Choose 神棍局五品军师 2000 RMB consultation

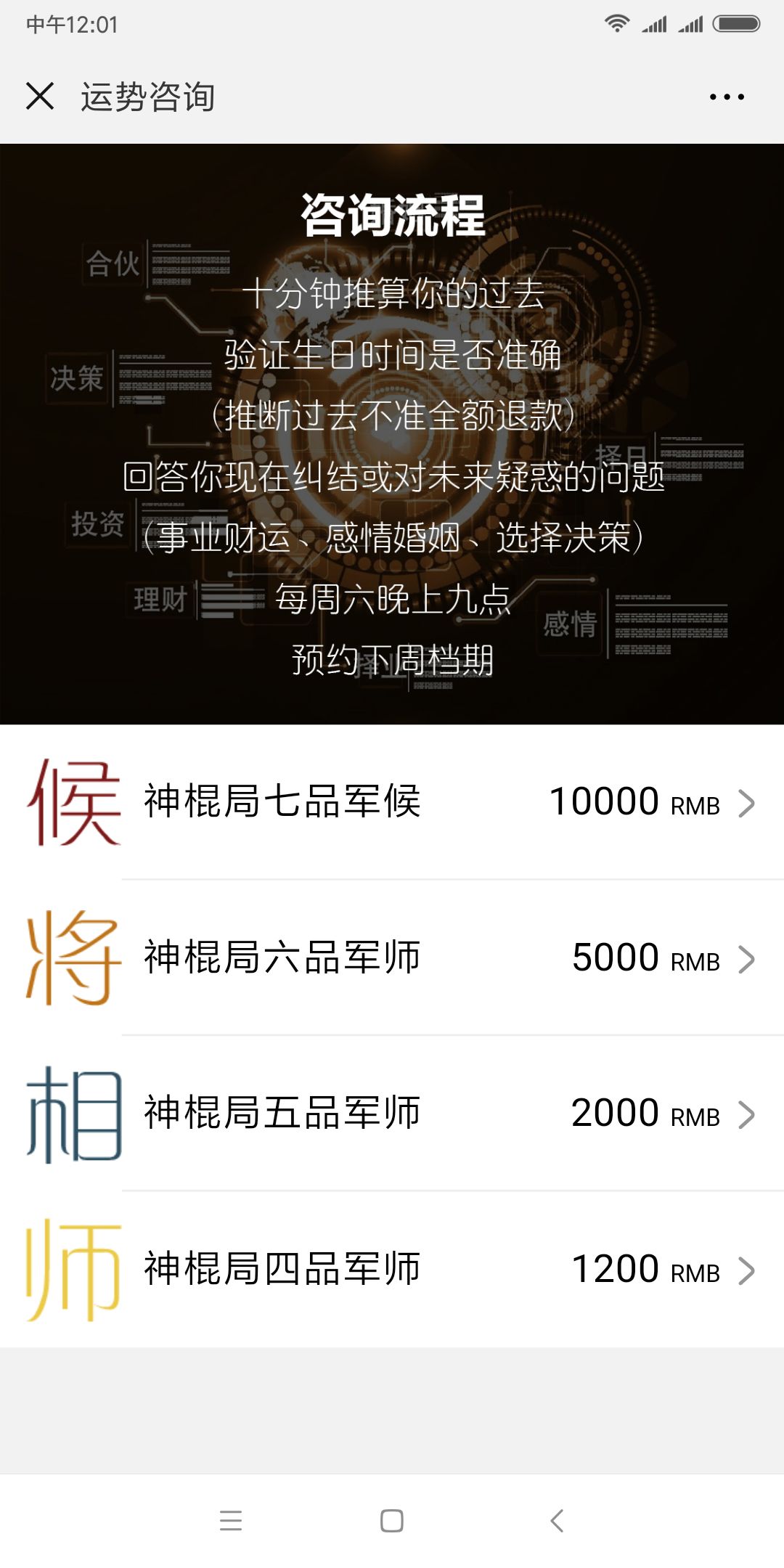coord(392,1114)
